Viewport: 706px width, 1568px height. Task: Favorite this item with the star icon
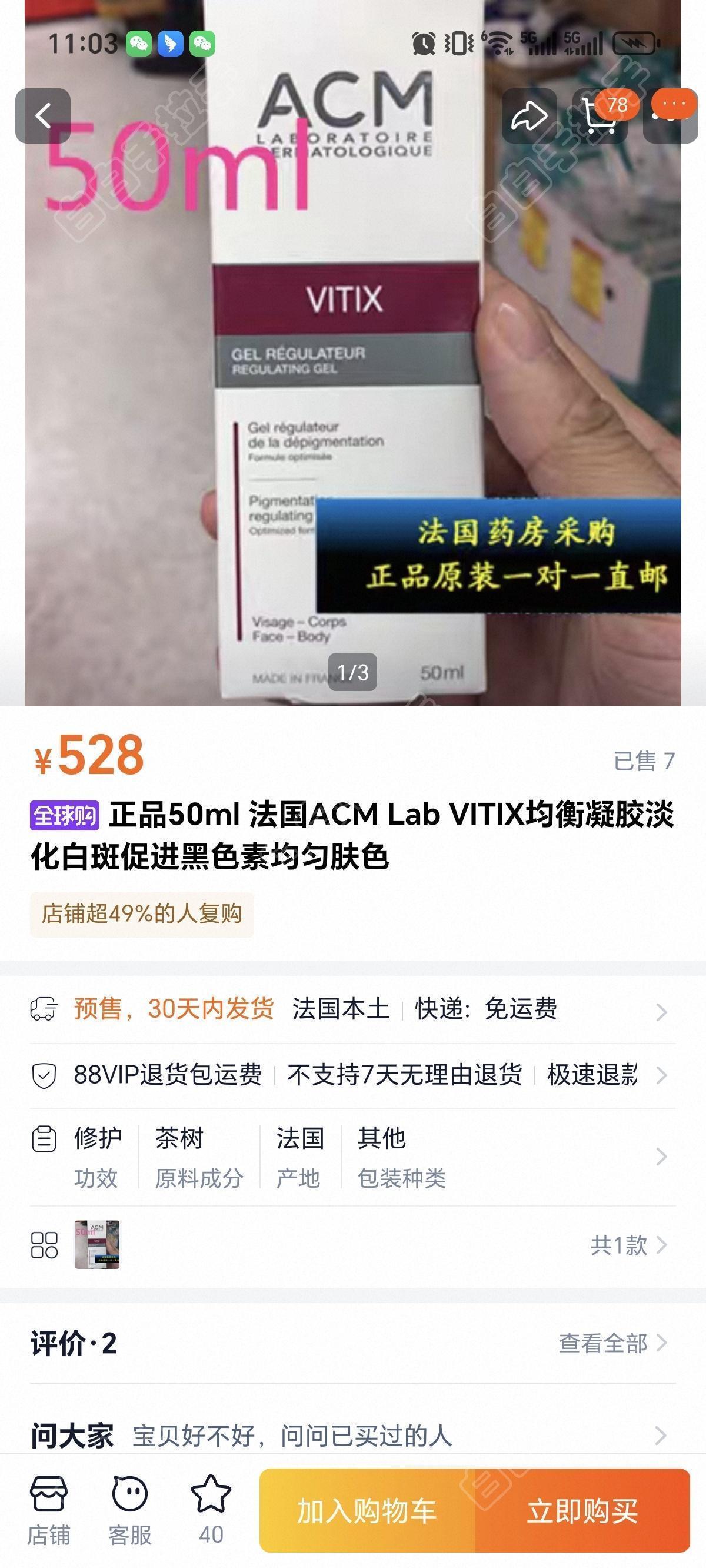tap(211, 1510)
